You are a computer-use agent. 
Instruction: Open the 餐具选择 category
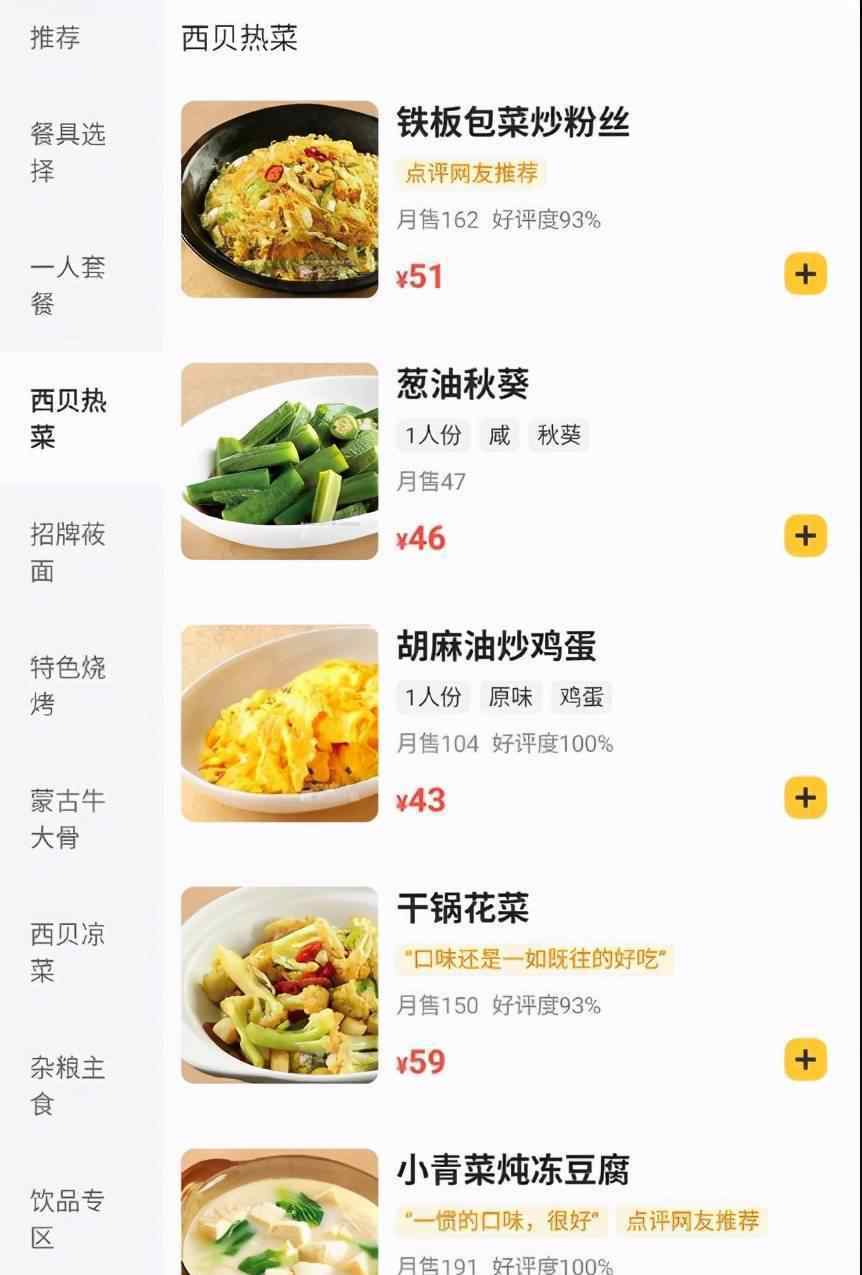pos(68,152)
